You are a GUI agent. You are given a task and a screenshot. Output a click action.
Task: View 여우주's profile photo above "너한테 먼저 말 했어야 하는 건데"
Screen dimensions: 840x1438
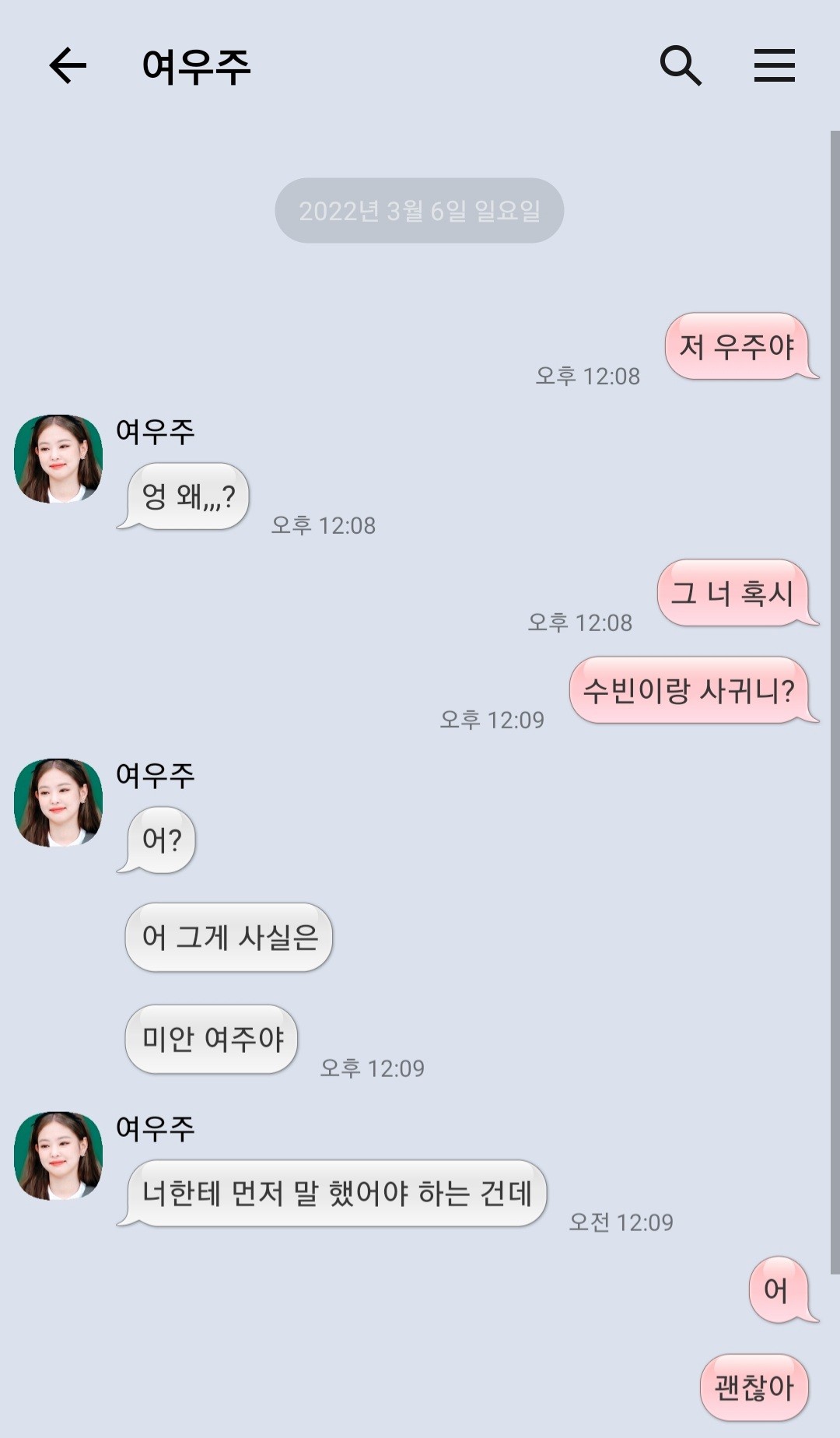[58, 1156]
